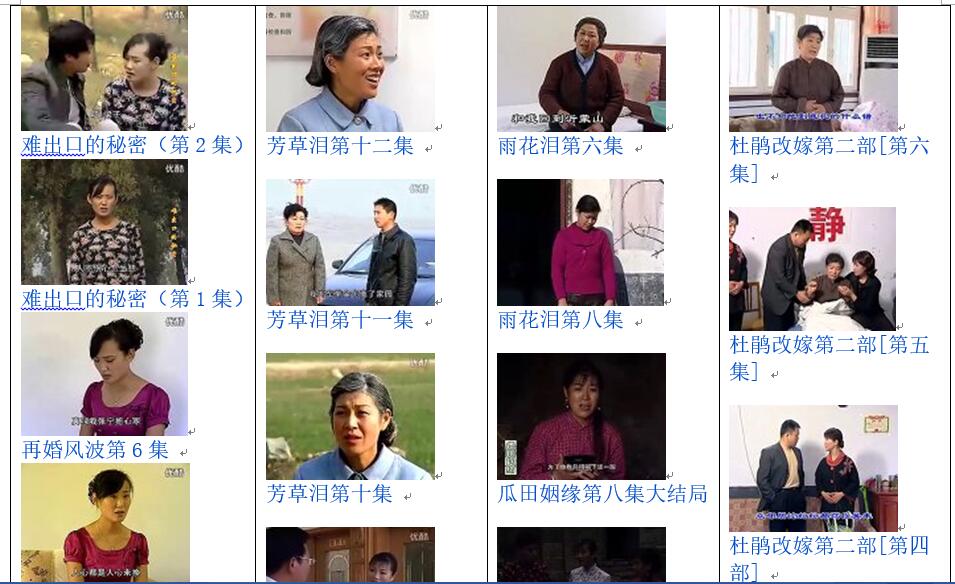
Task: Open the 芳草泪第十集 link
Action: click(x=329, y=493)
